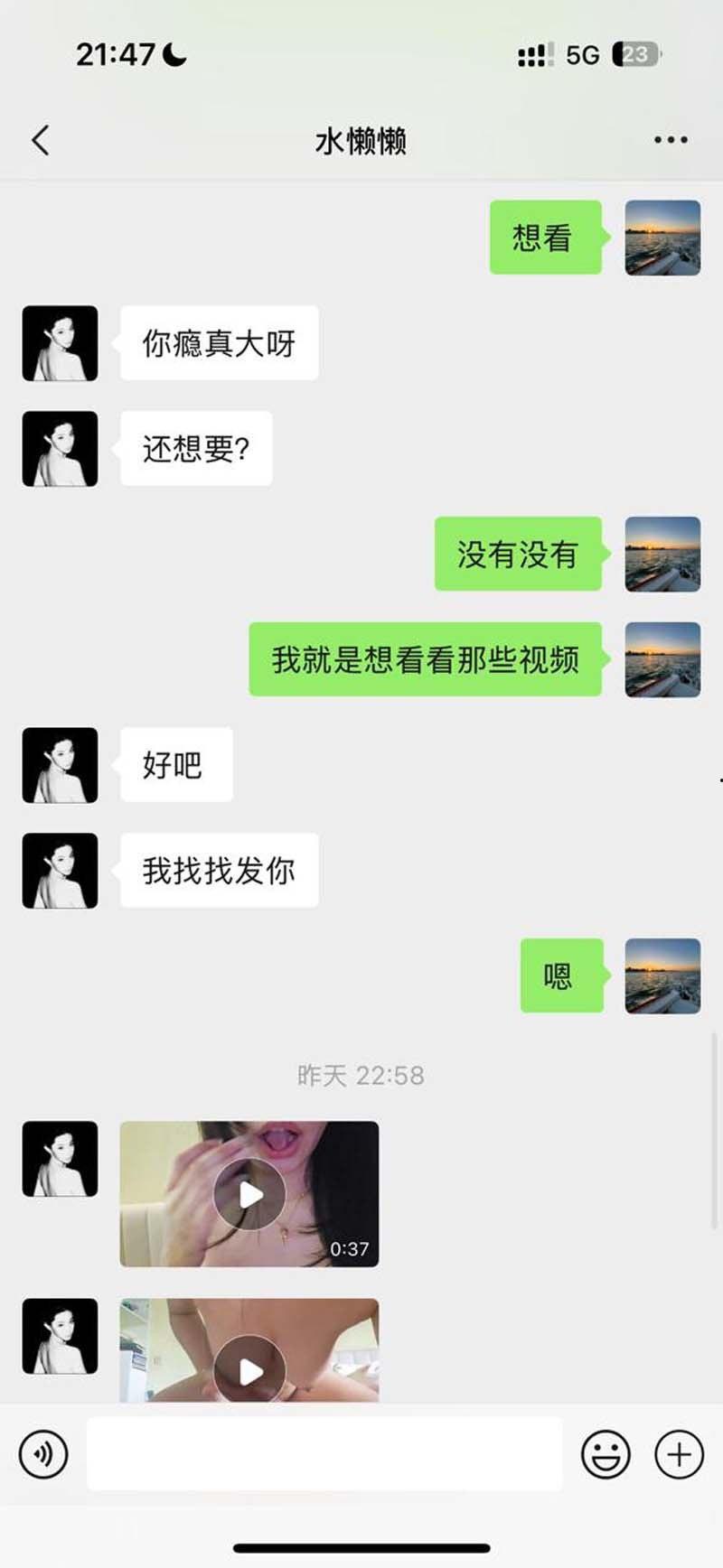Tap the back arrow to exit the chat
Image resolution: width=723 pixels, height=1568 pixels.
click(x=38, y=140)
